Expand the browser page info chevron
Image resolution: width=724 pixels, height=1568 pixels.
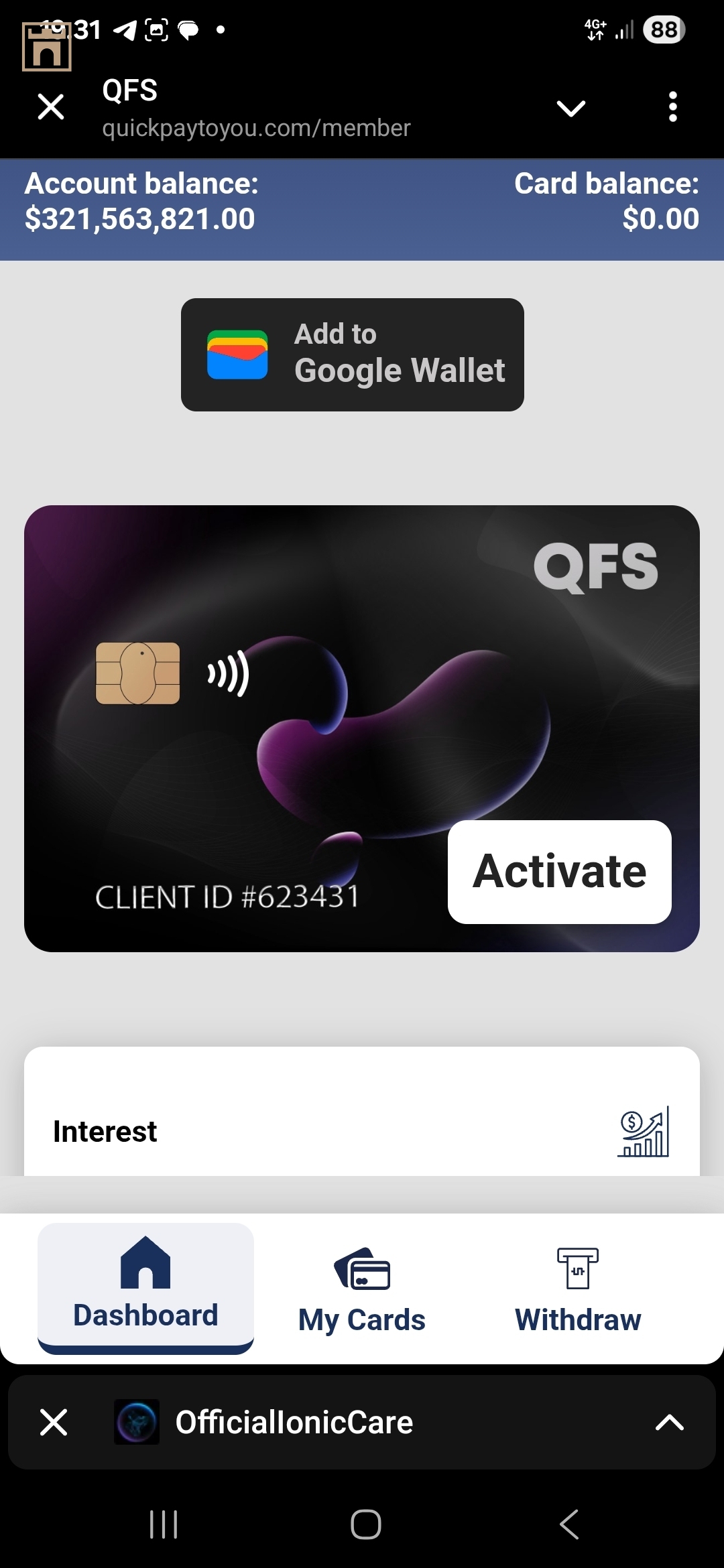click(x=570, y=108)
